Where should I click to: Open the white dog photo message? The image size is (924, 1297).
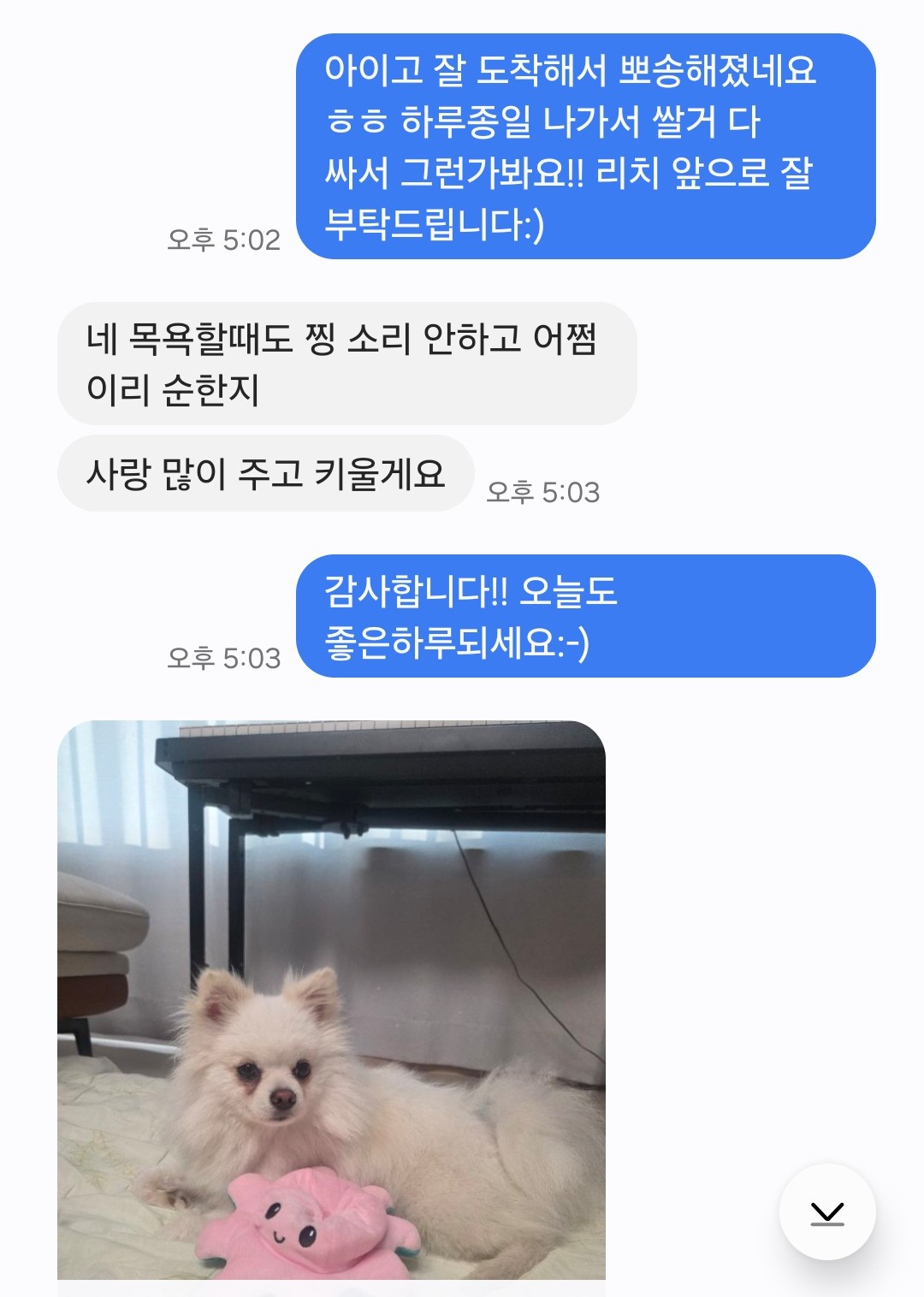pyautogui.click(x=331, y=999)
